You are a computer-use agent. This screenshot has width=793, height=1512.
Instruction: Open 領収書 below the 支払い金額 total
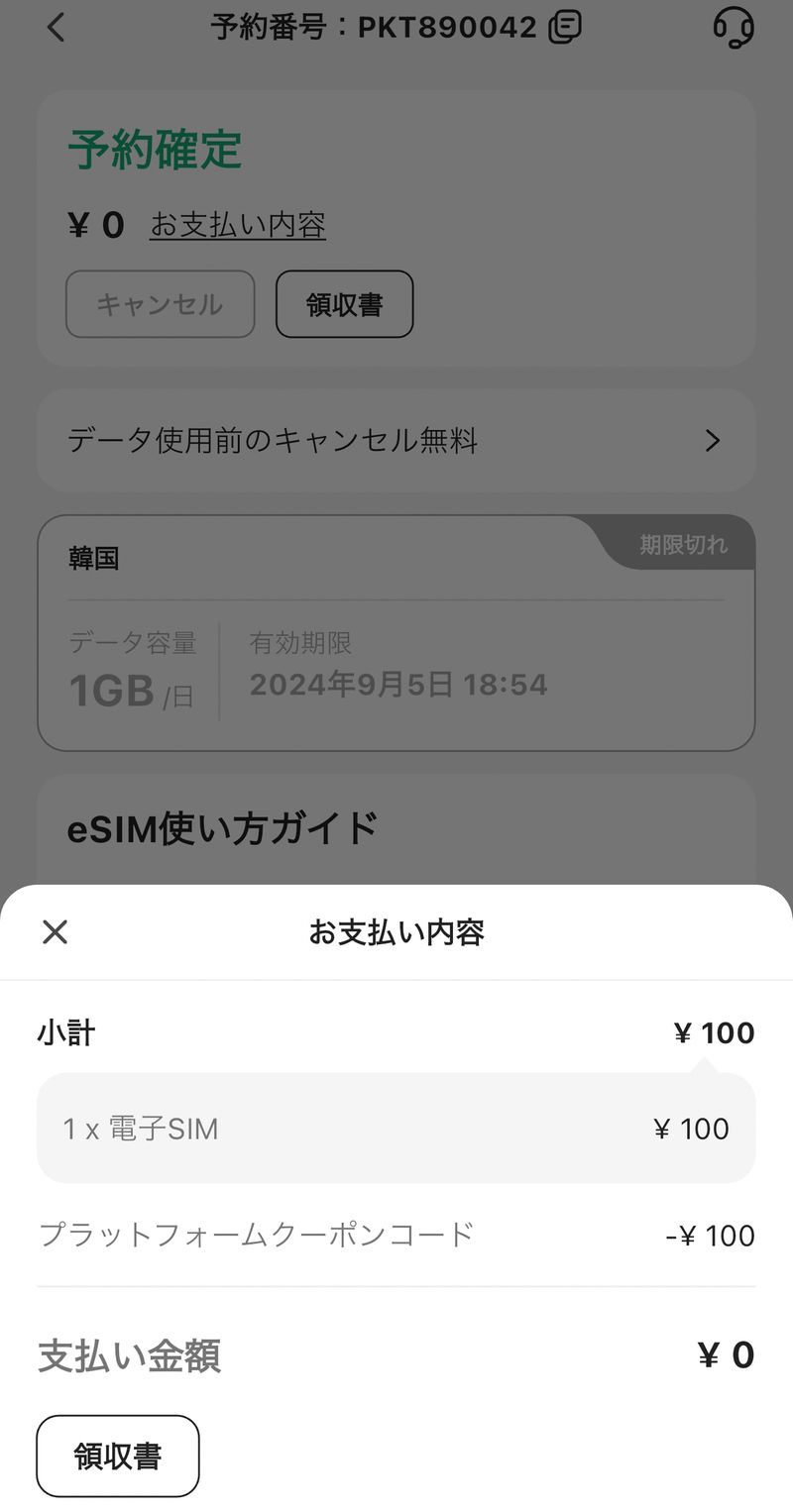[118, 1456]
